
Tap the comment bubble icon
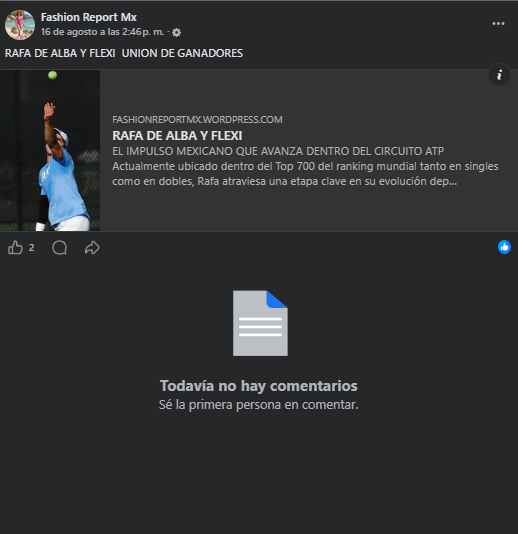(60, 248)
